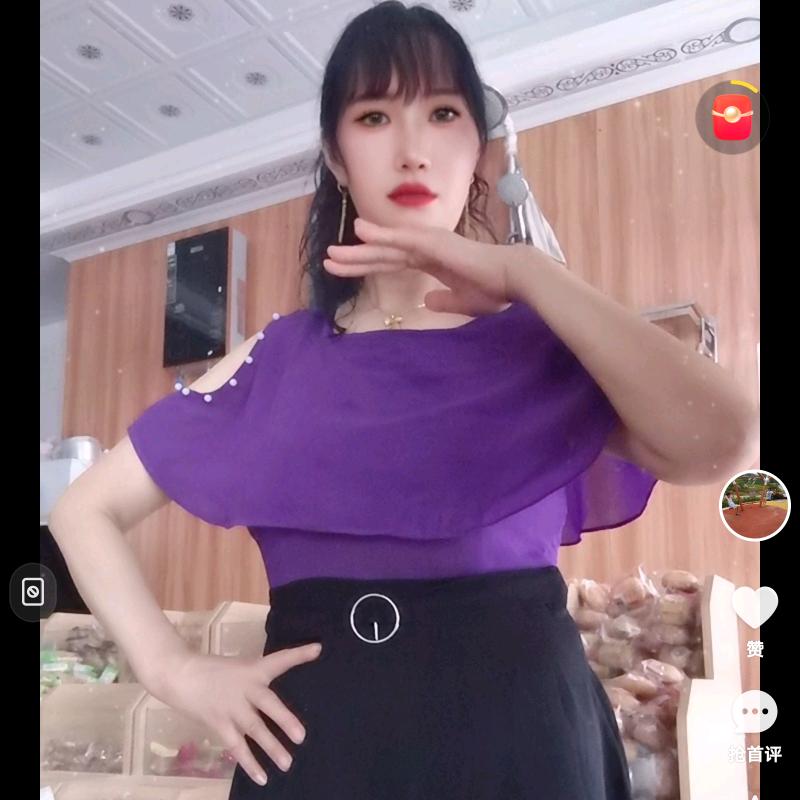Viewport: 800px width, 800px height.
Task: Open the red envelope reward icon
Action: pyautogui.click(x=732, y=118)
